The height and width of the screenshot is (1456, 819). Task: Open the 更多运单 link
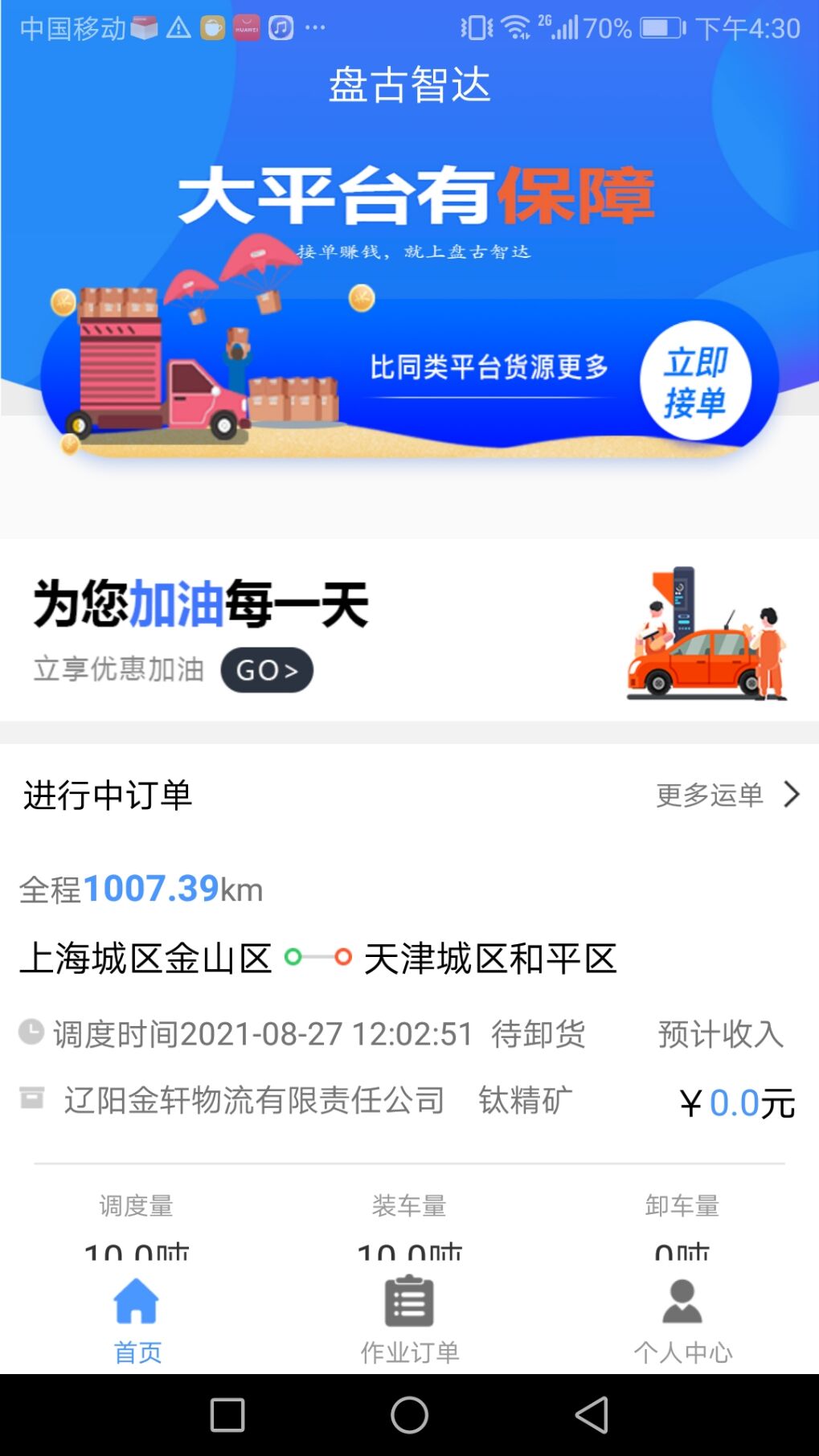pyautogui.click(x=711, y=795)
